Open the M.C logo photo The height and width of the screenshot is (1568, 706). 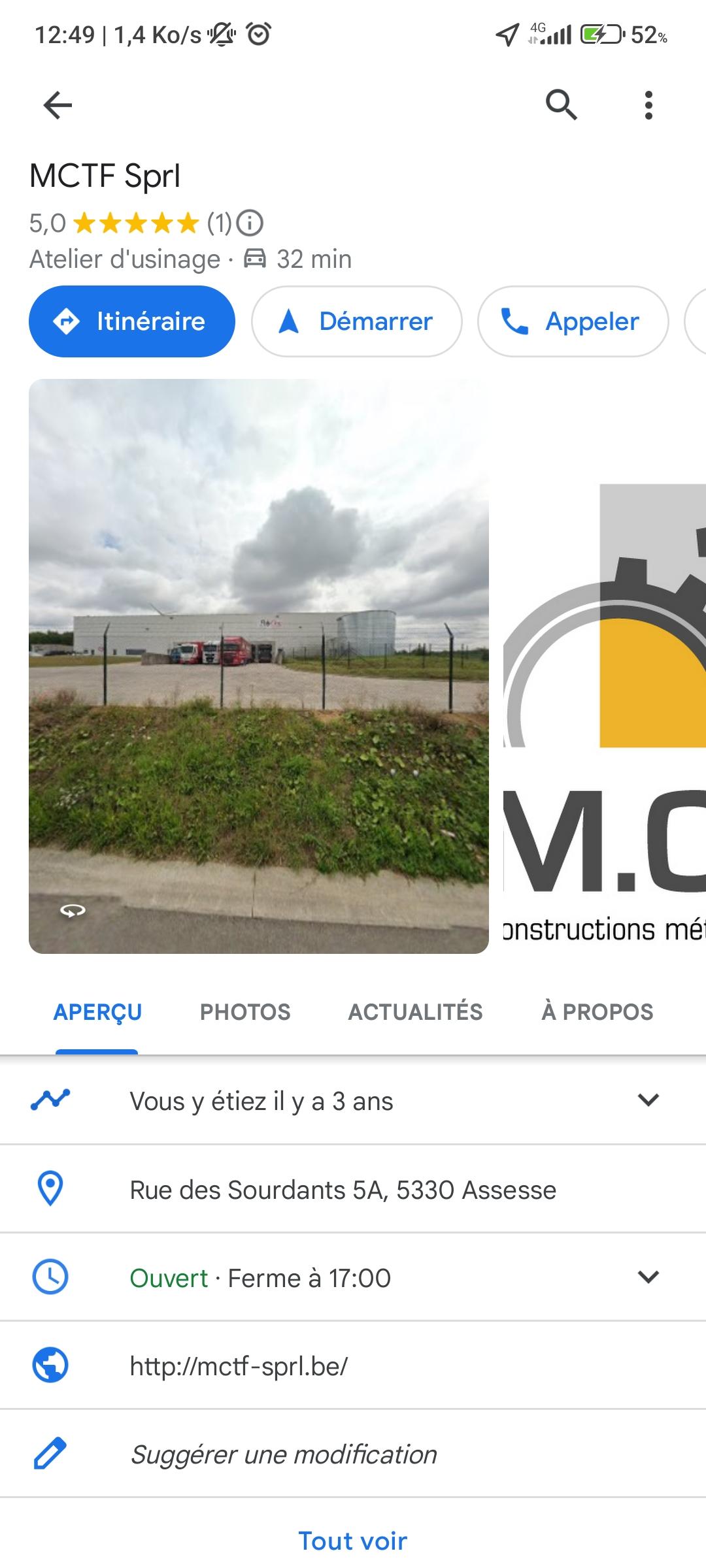tap(605, 666)
